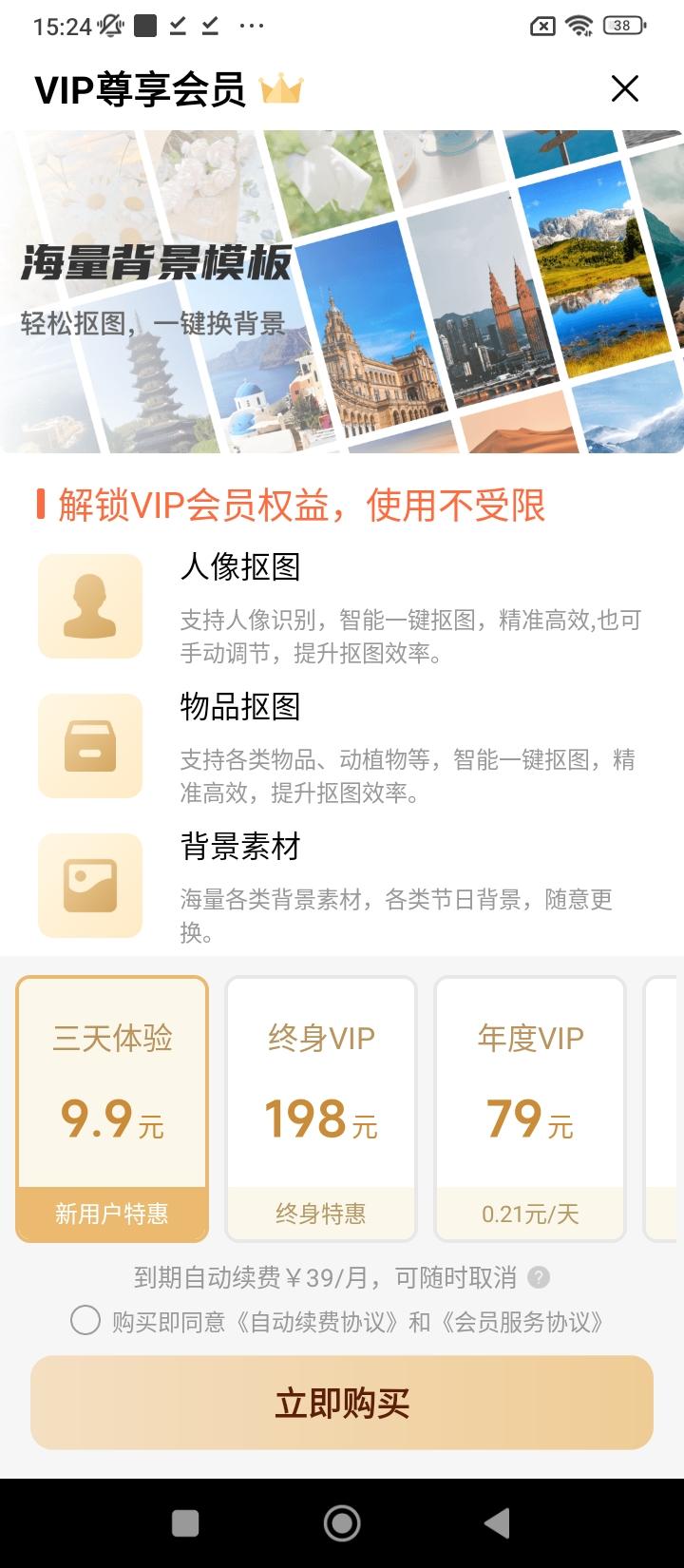Tap the auto-renewal help question mark
The height and width of the screenshot is (1568, 684).
pos(539,1277)
